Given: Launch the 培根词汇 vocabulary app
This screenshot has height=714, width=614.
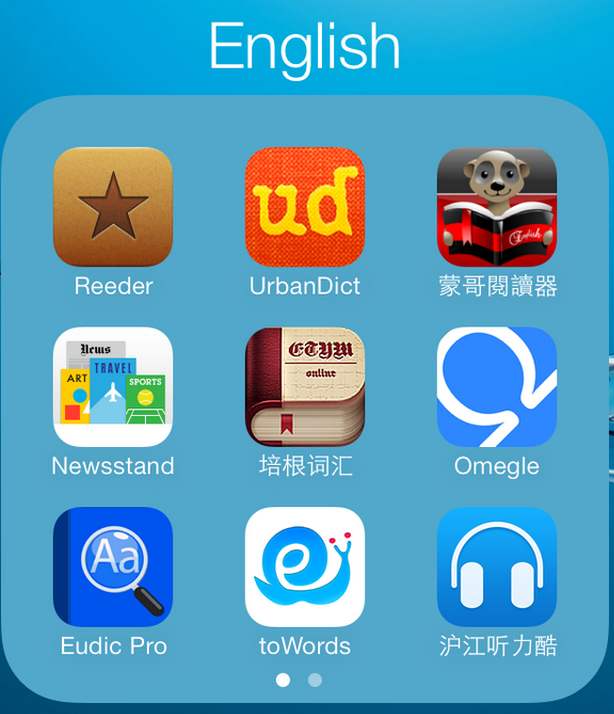Looking at the screenshot, I should [305, 387].
